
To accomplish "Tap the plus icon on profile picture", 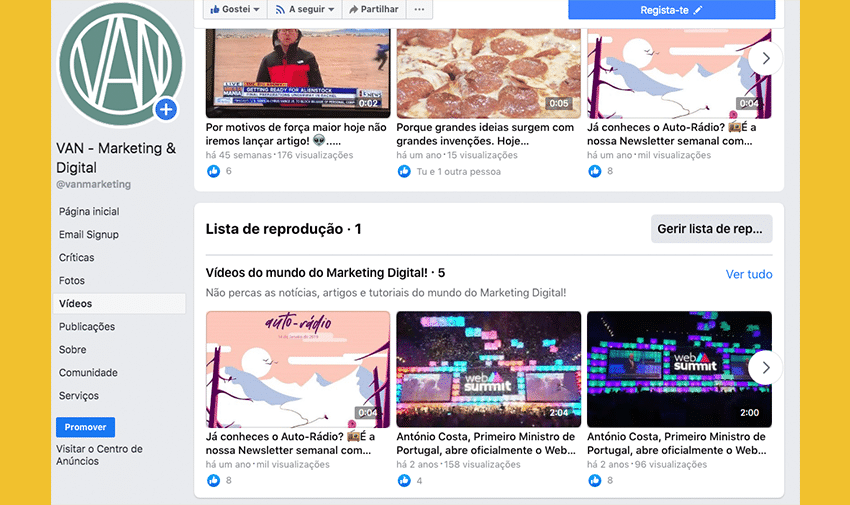I will click(166, 110).
